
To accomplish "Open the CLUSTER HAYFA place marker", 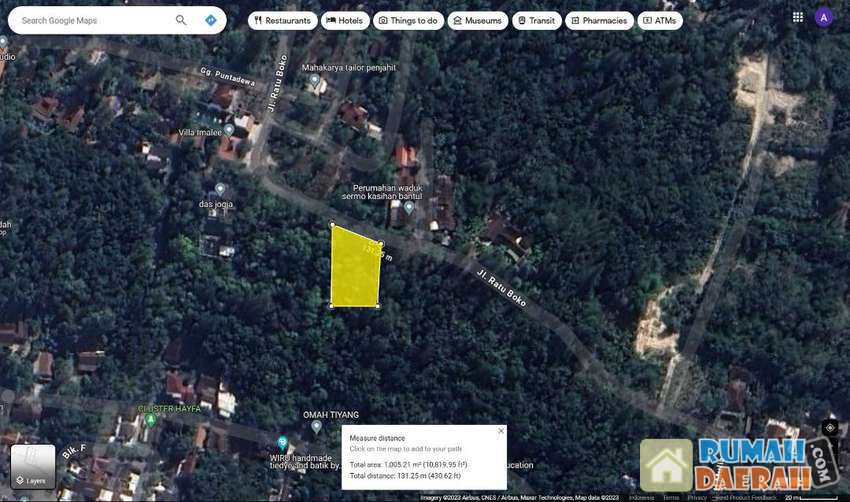I will 150,421.
